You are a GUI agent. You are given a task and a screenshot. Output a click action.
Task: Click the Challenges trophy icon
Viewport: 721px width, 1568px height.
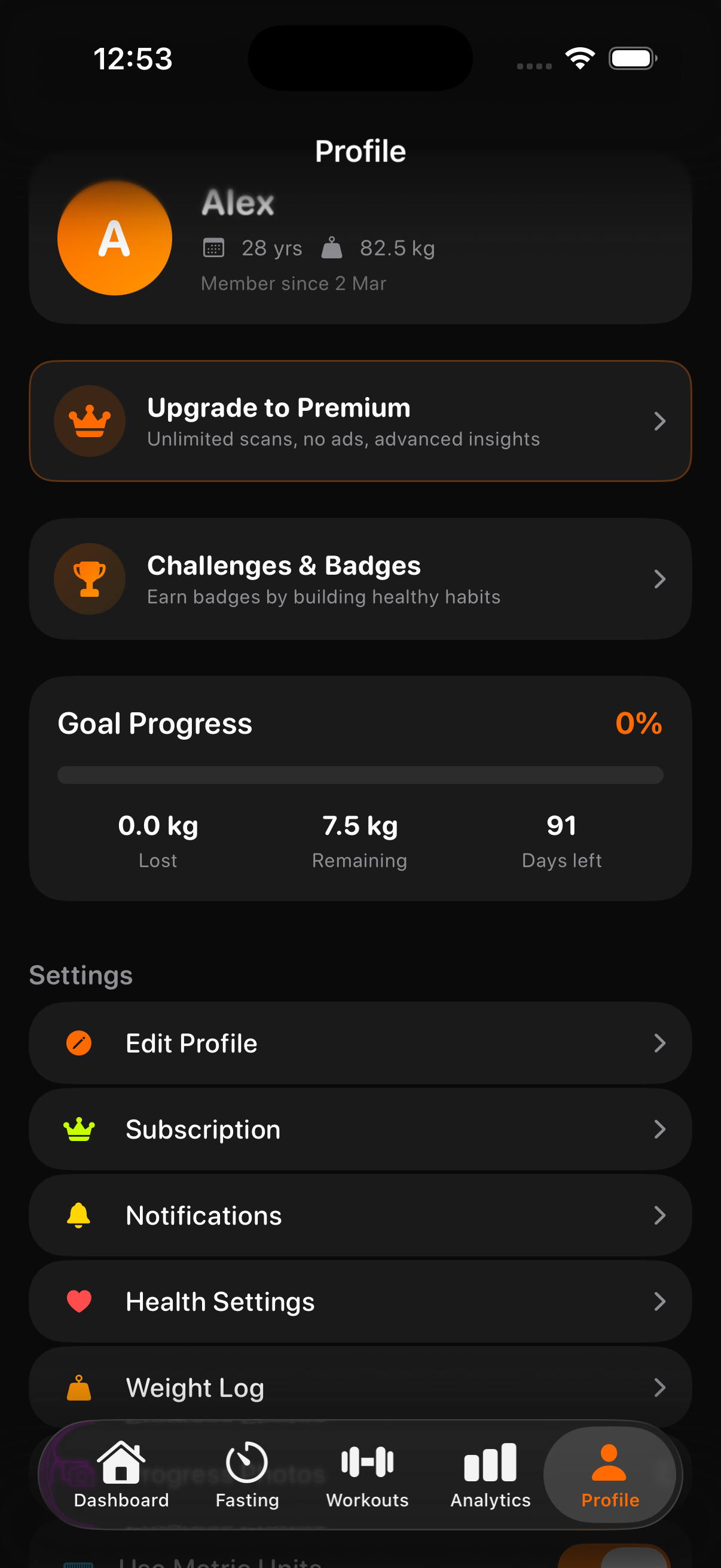pos(90,579)
